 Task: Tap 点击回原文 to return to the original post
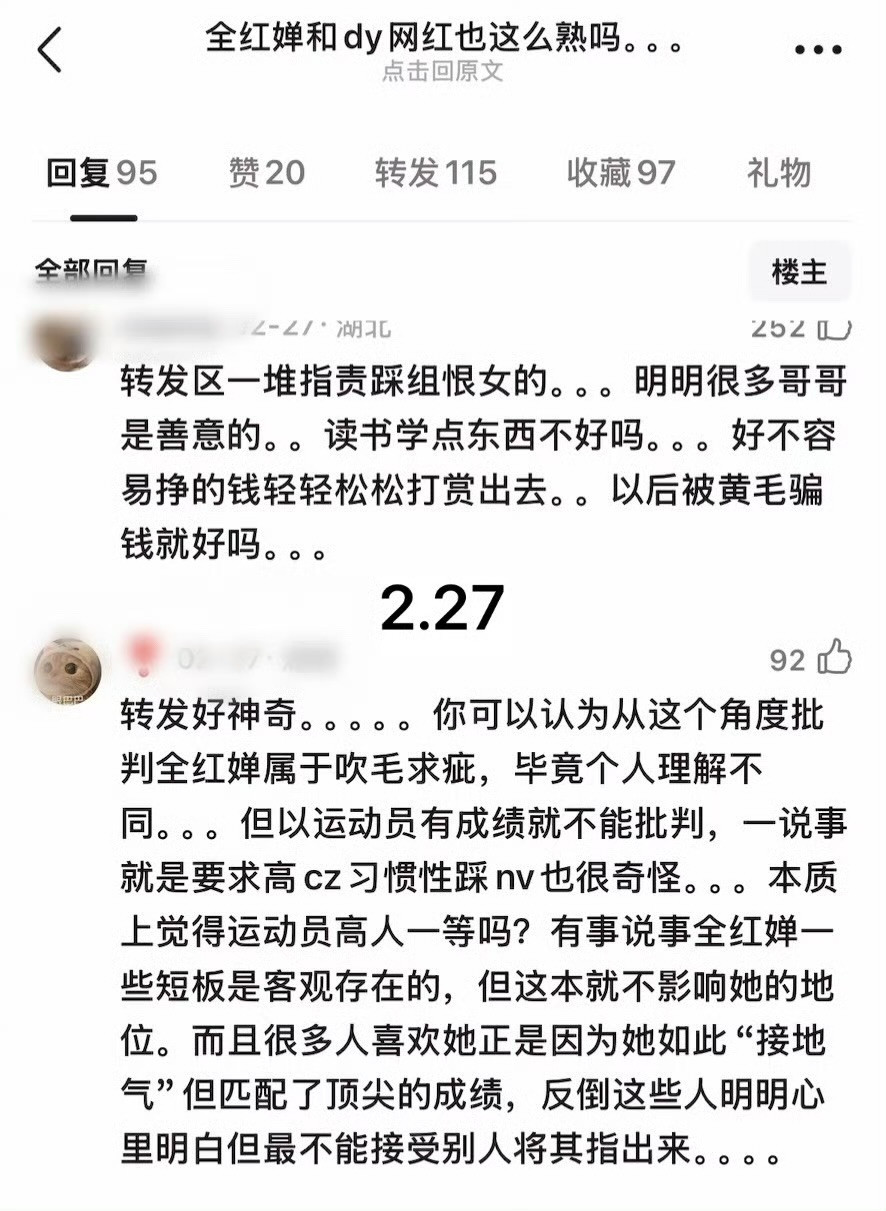coord(443,73)
